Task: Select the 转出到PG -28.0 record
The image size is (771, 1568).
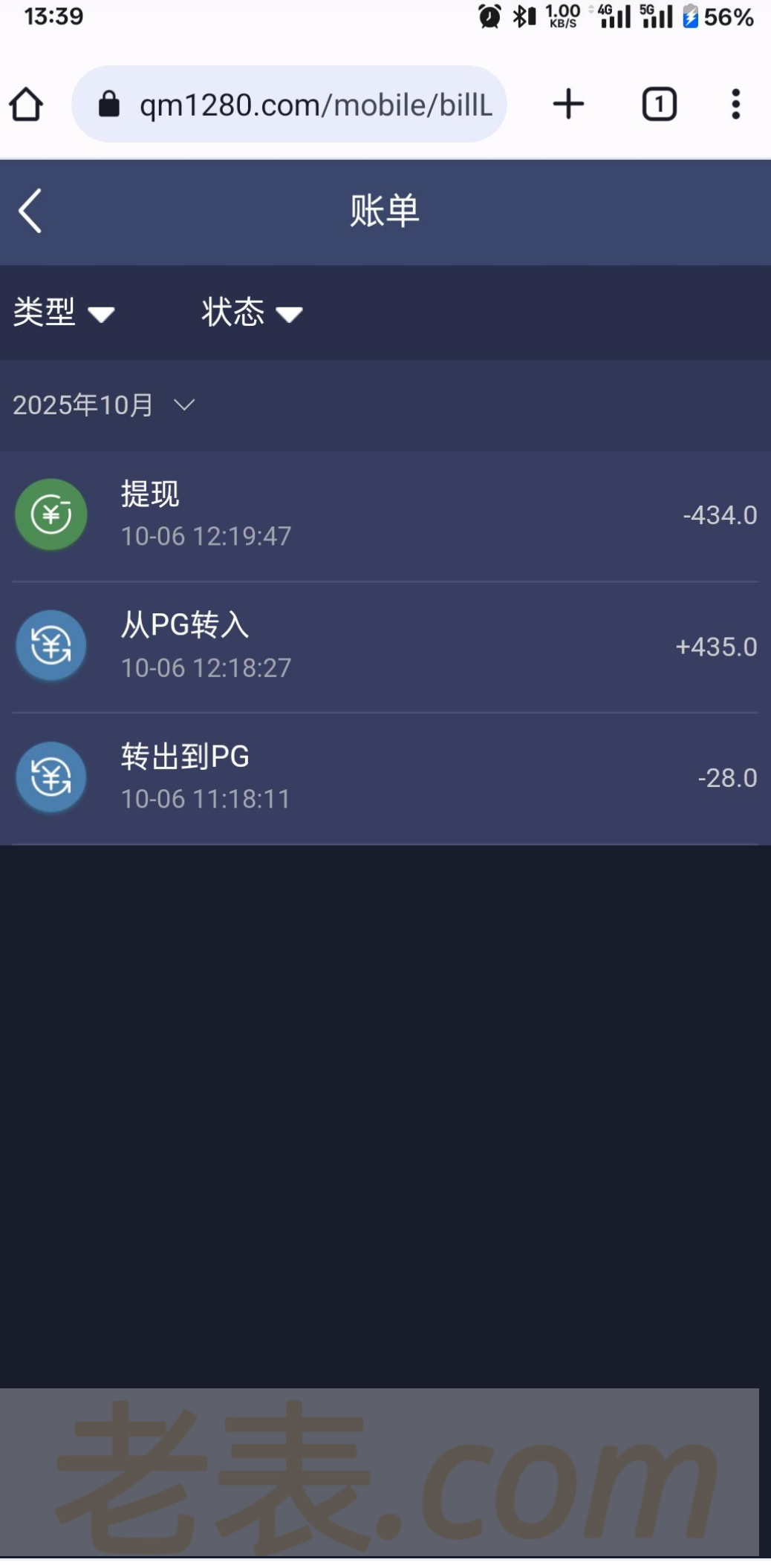Action: [x=385, y=778]
